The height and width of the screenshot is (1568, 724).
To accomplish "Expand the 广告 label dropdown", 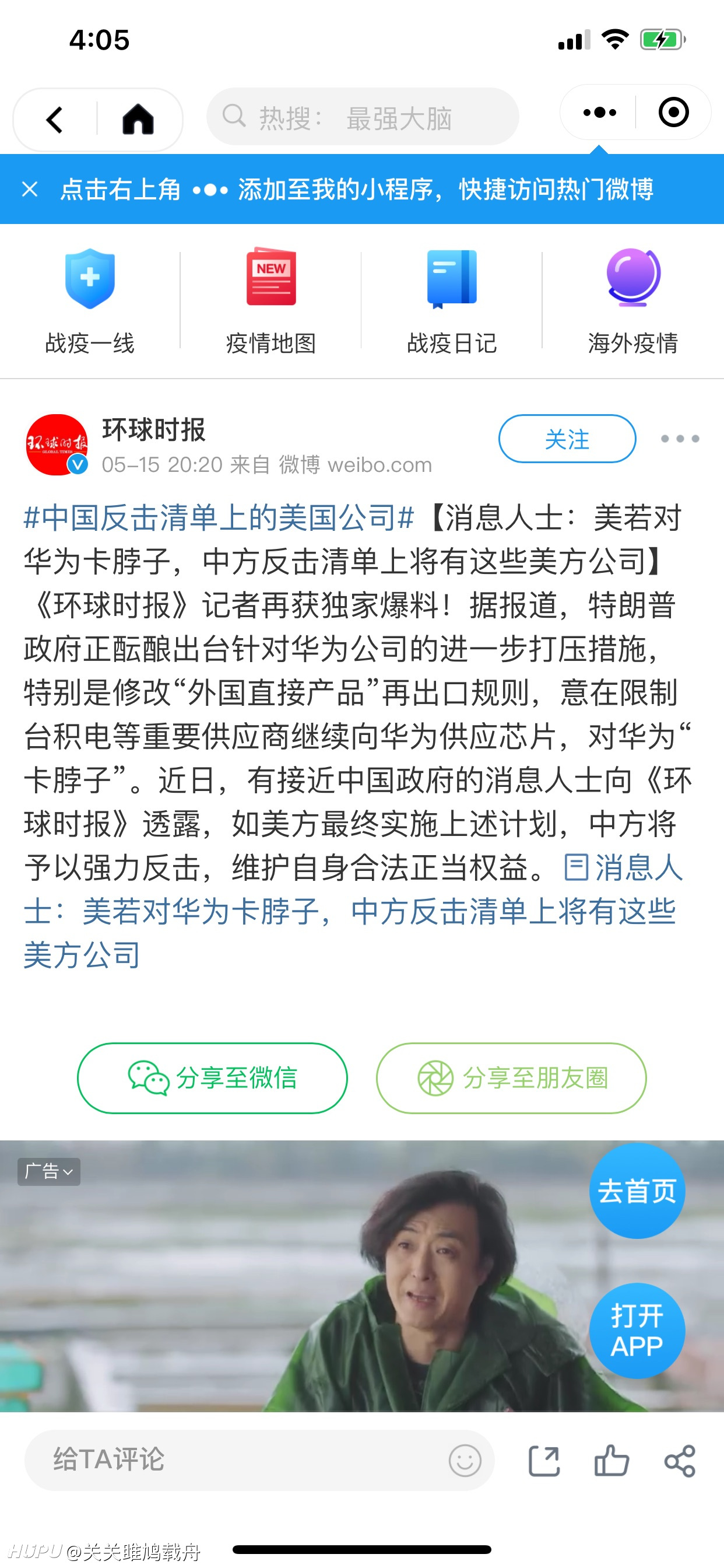I will click(x=48, y=1172).
